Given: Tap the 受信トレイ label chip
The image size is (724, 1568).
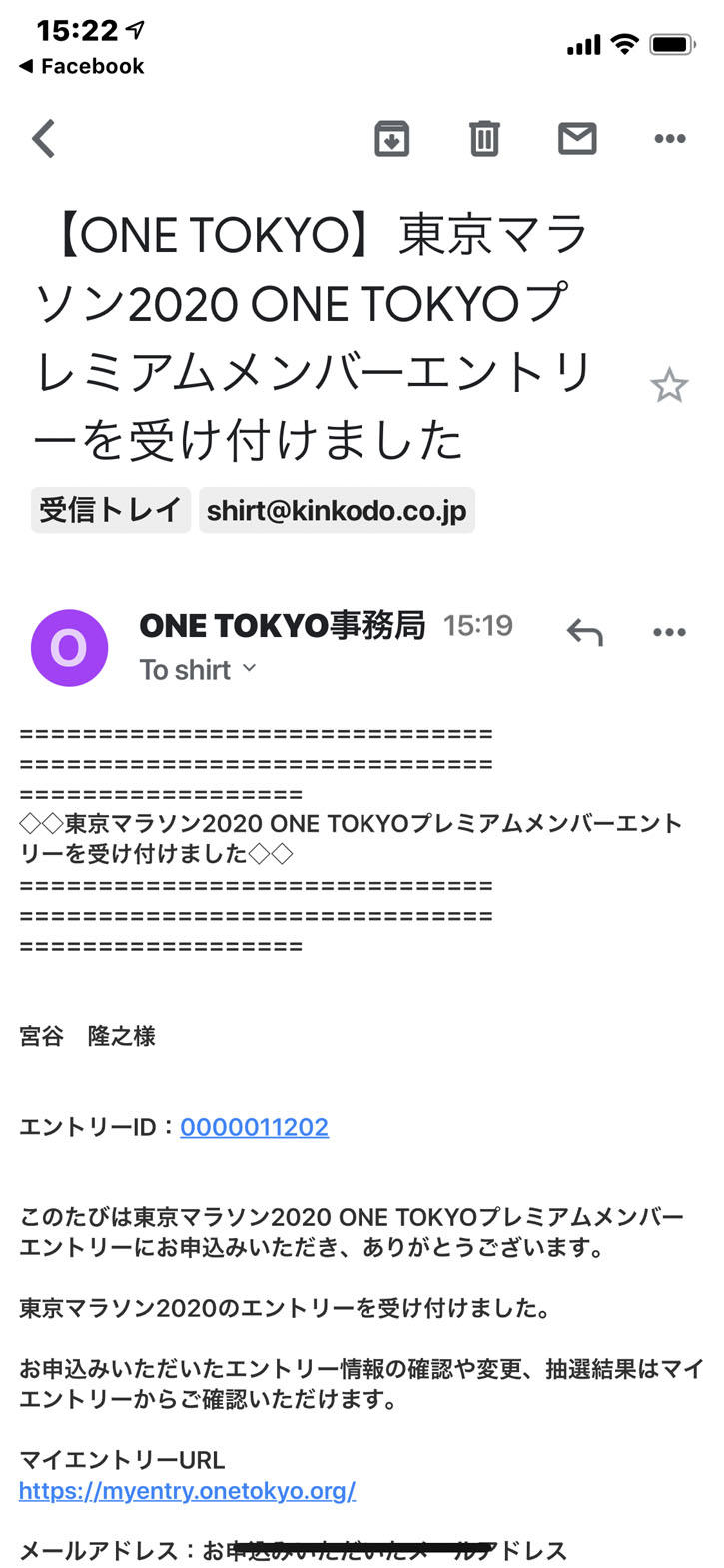Looking at the screenshot, I should pos(110,511).
